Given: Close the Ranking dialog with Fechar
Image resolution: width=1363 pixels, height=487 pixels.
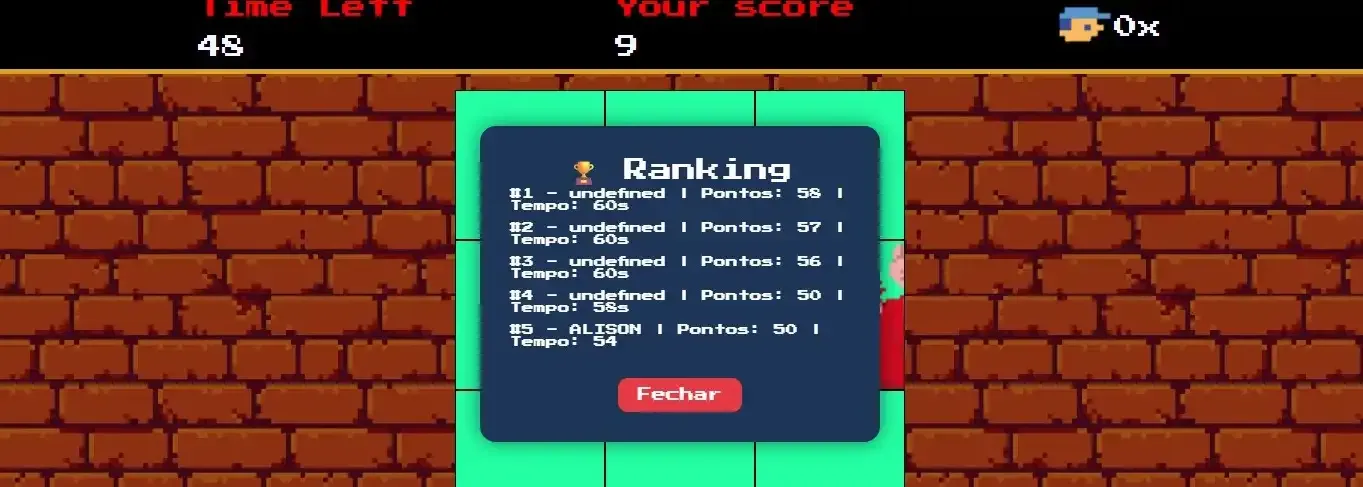Looking at the screenshot, I should pyautogui.click(x=679, y=394).
